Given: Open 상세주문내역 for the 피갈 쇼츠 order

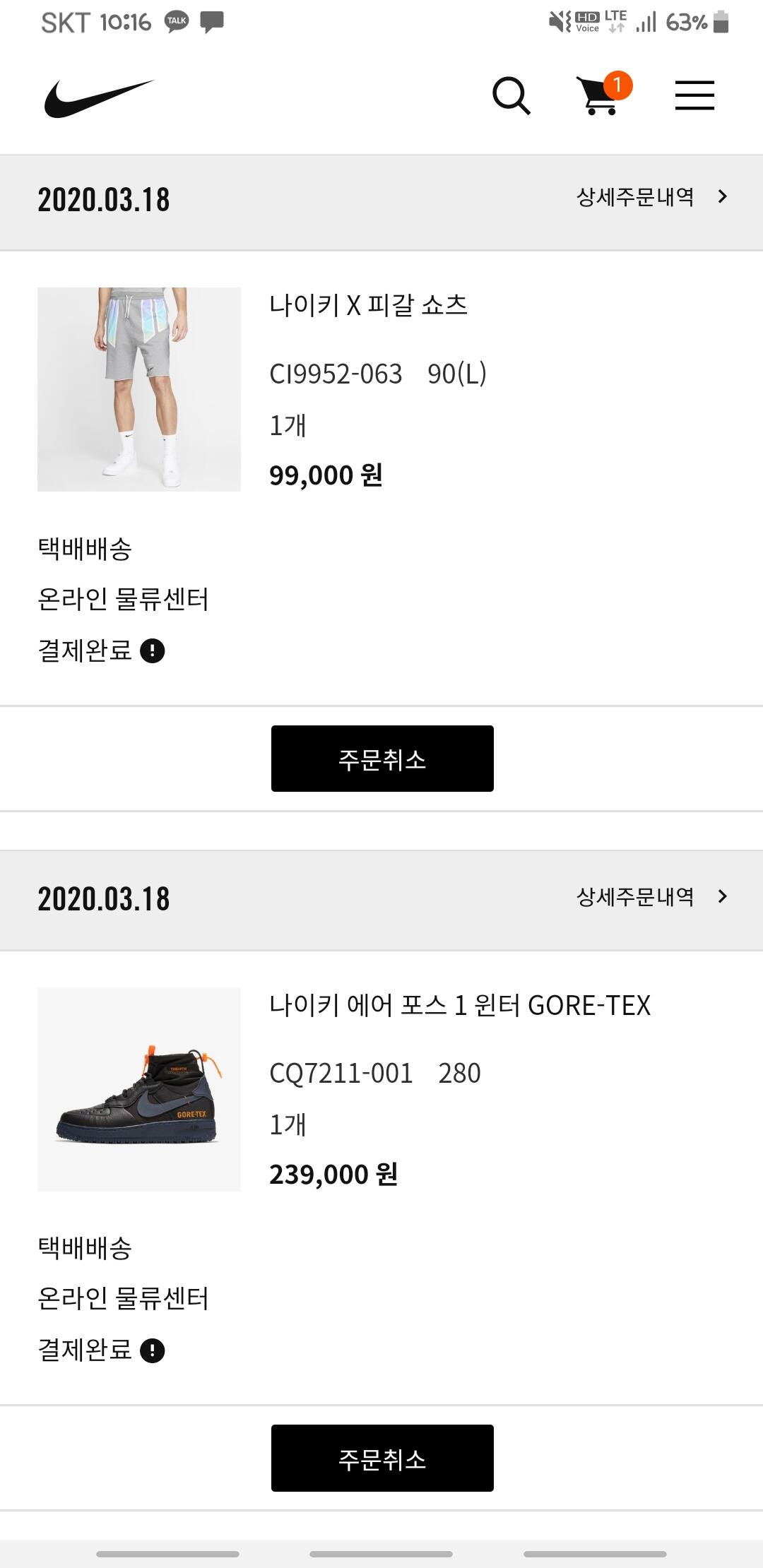Looking at the screenshot, I should point(651,197).
